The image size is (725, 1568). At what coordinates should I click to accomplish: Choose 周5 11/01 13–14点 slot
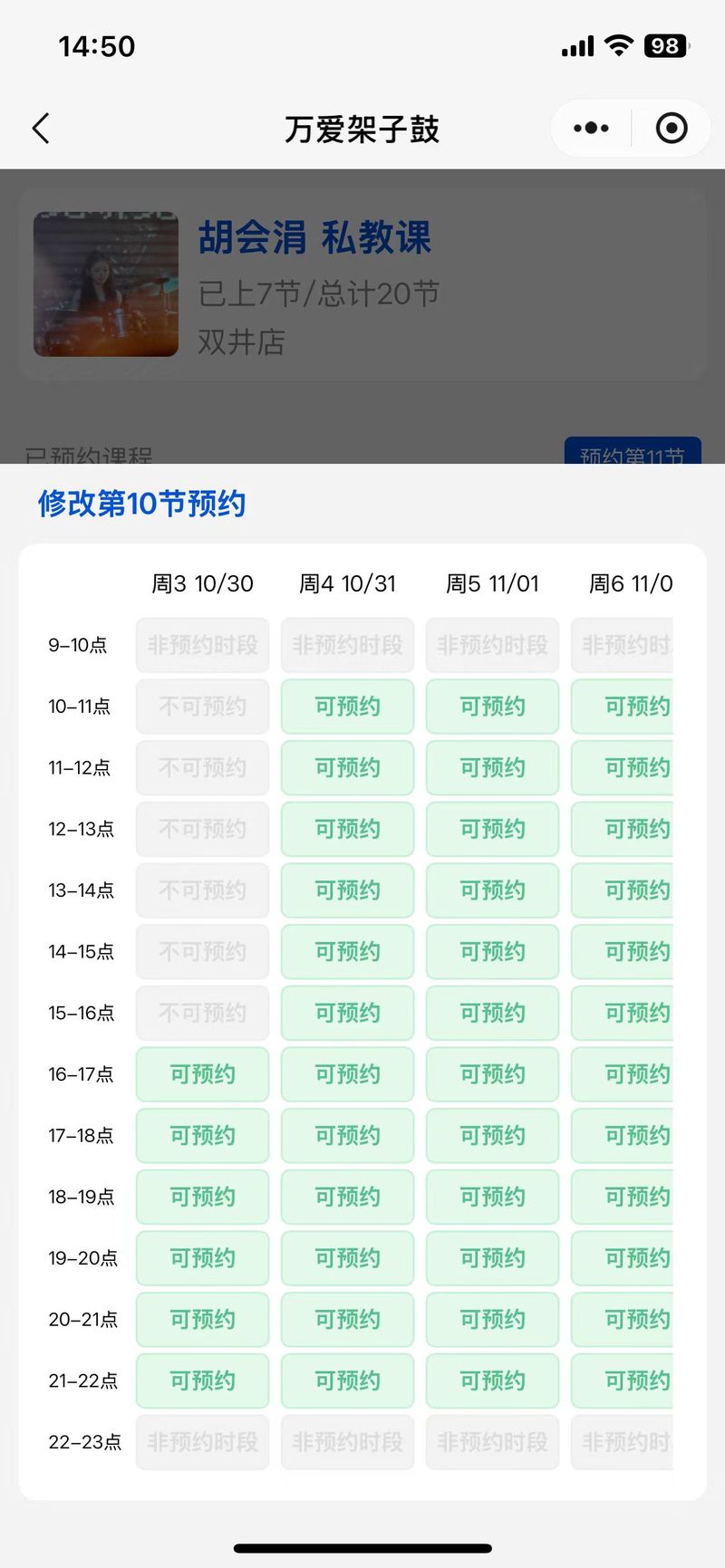[x=493, y=890]
